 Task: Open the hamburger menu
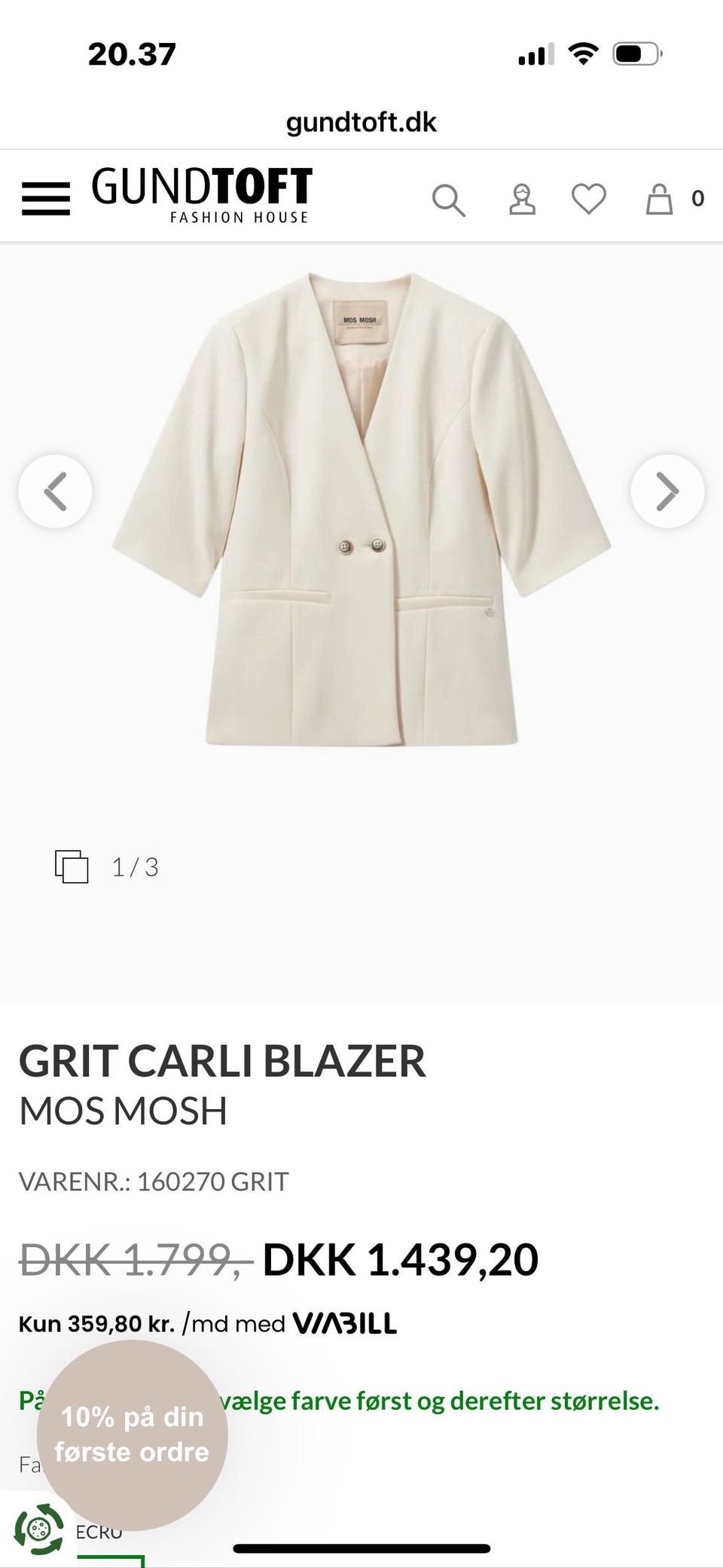point(45,199)
